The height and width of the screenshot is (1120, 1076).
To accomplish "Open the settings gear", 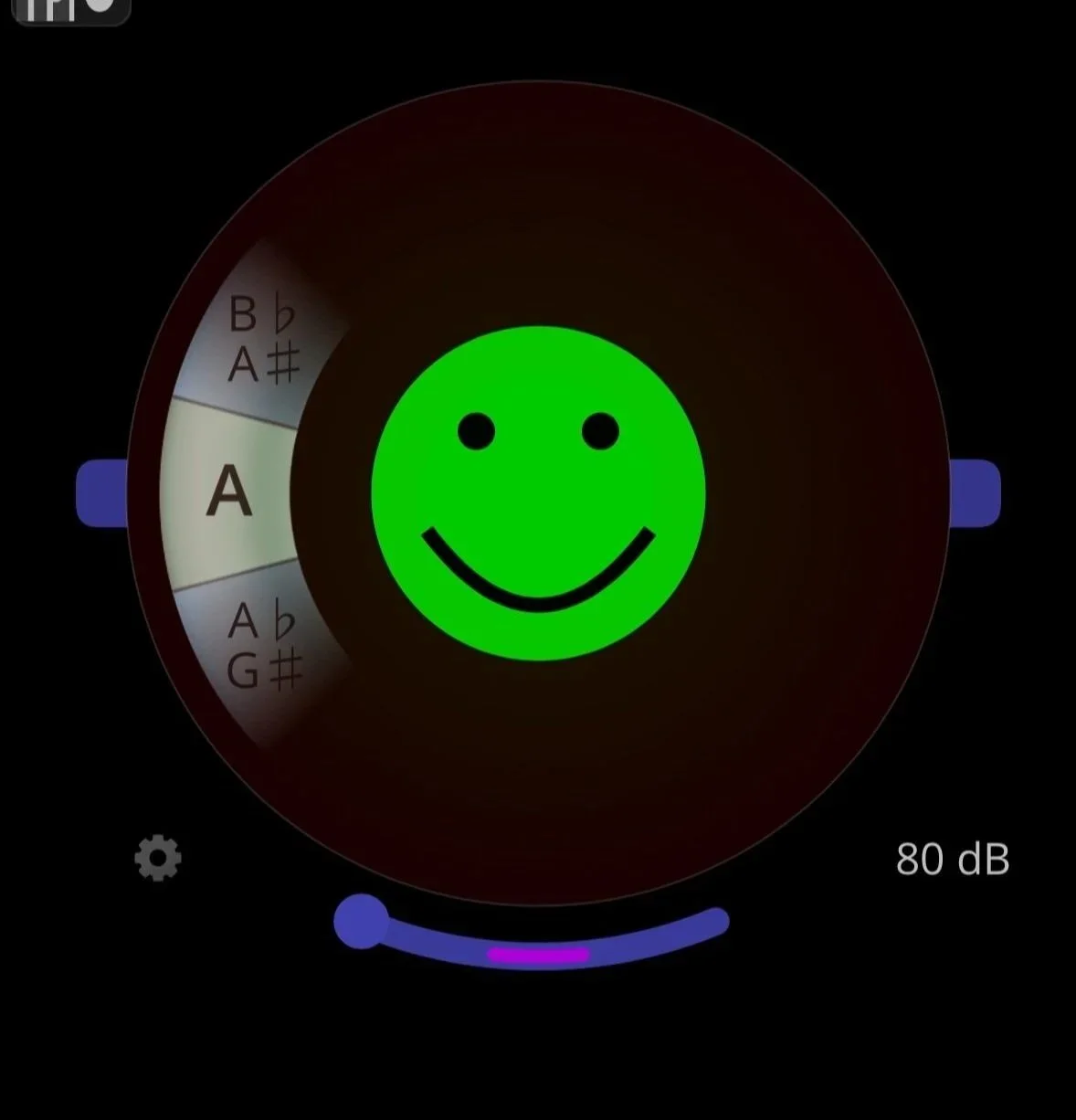I will coord(158,858).
